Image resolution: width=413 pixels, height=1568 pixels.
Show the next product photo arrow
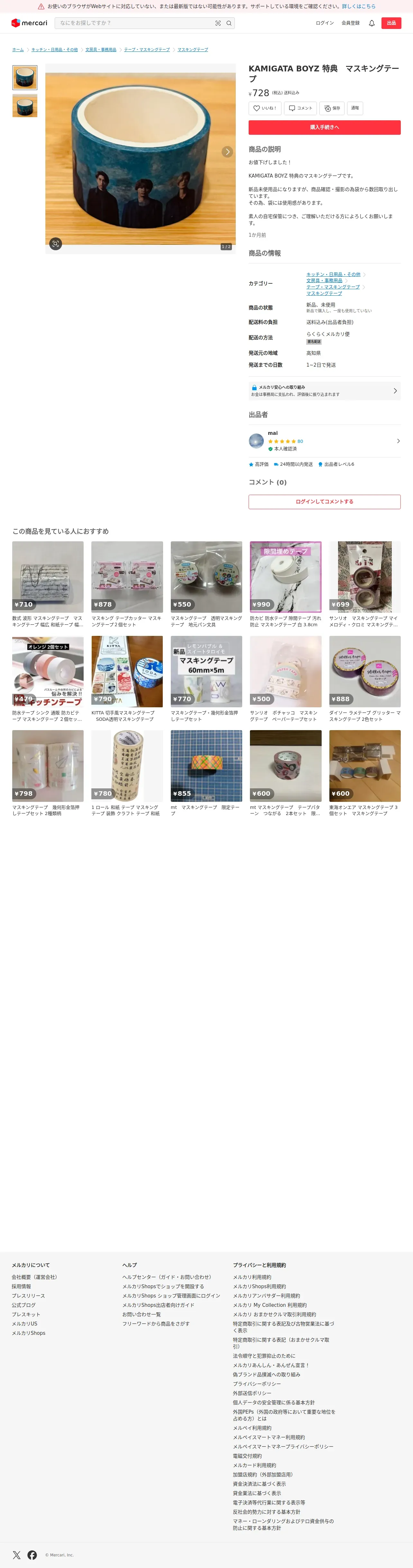227,151
